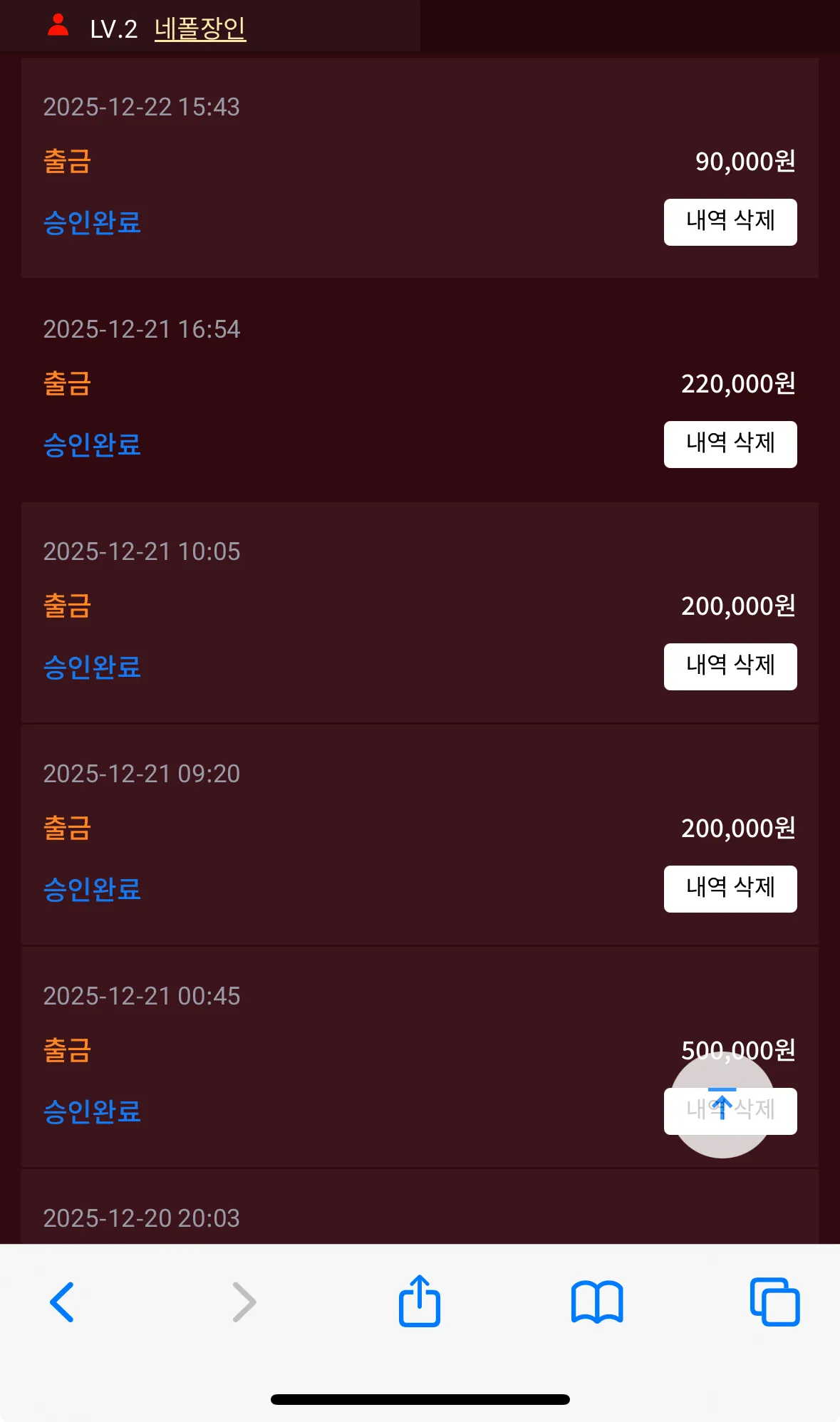840x1422 pixels.
Task: Delete the 220,000원 withdrawal record
Action: [730, 445]
